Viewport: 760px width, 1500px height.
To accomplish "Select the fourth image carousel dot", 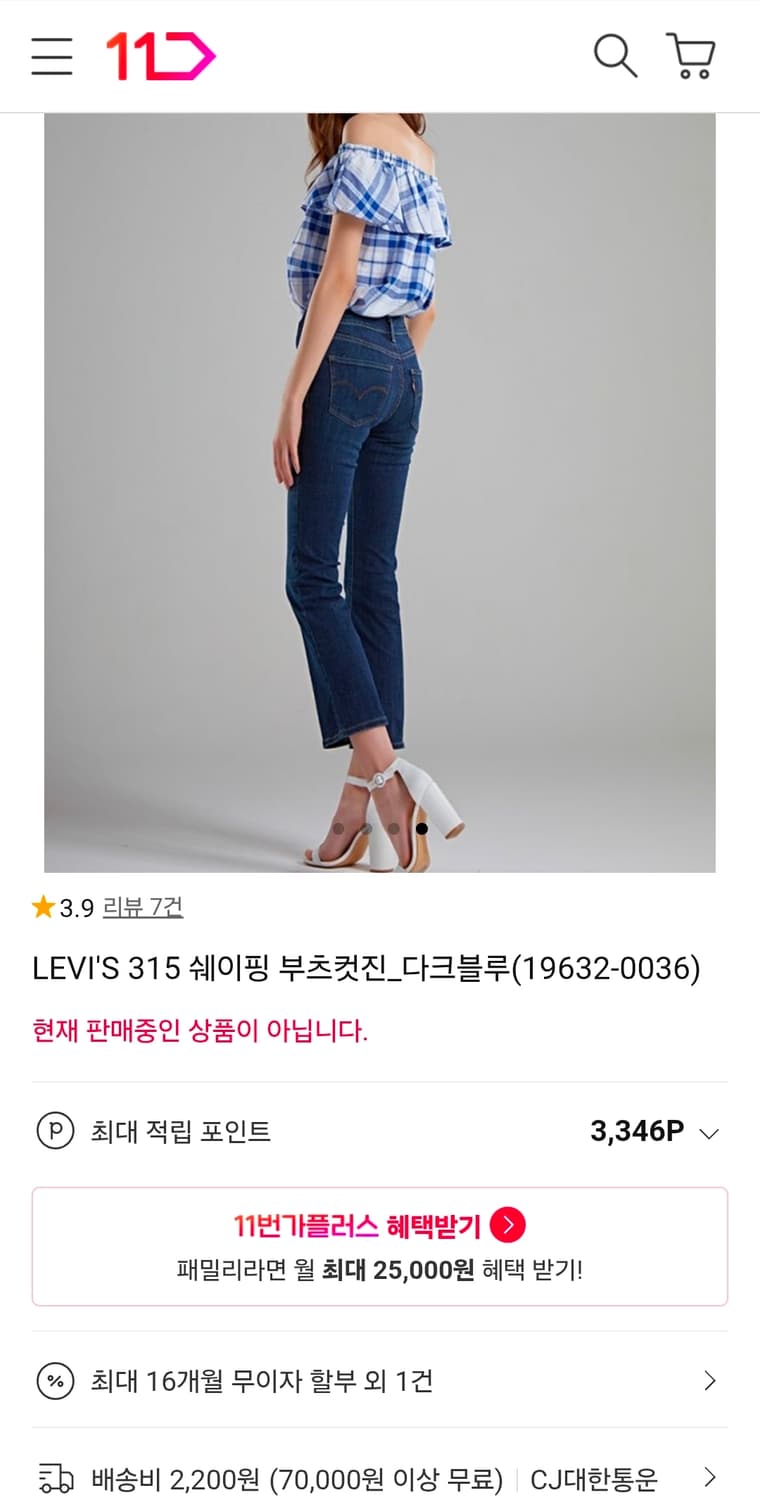I will tap(424, 827).
